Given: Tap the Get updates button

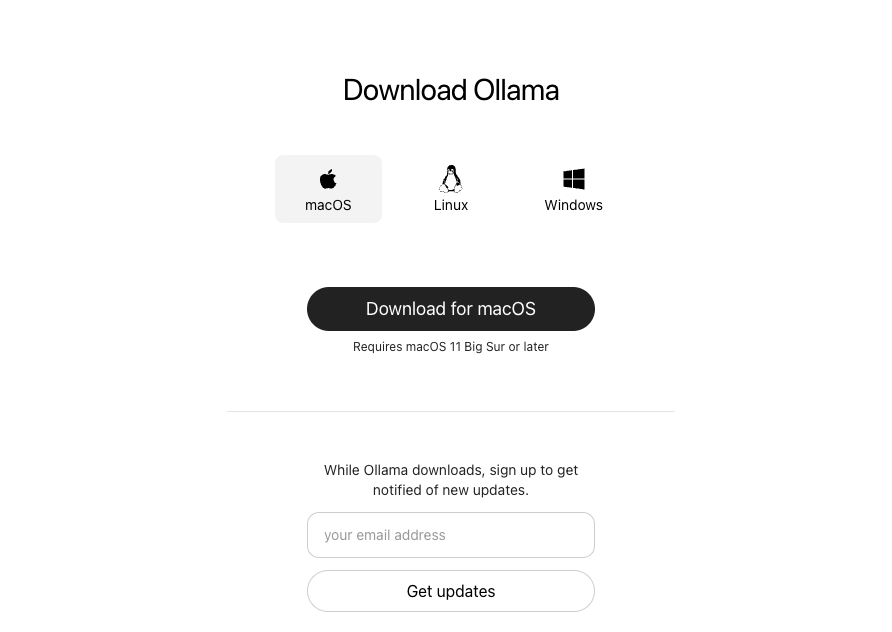Looking at the screenshot, I should pos(450,591).
